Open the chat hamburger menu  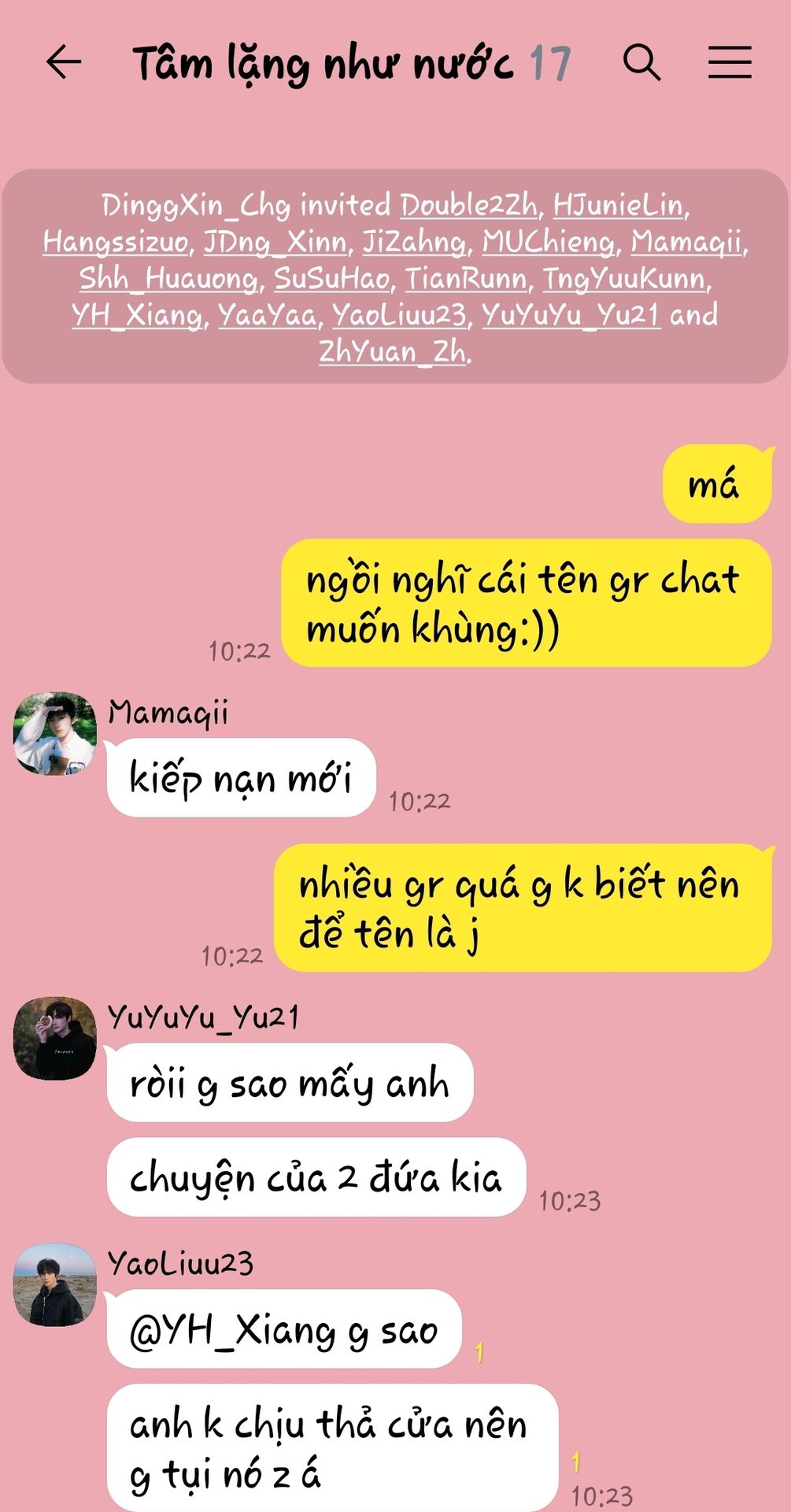click(x=730, y=62)
